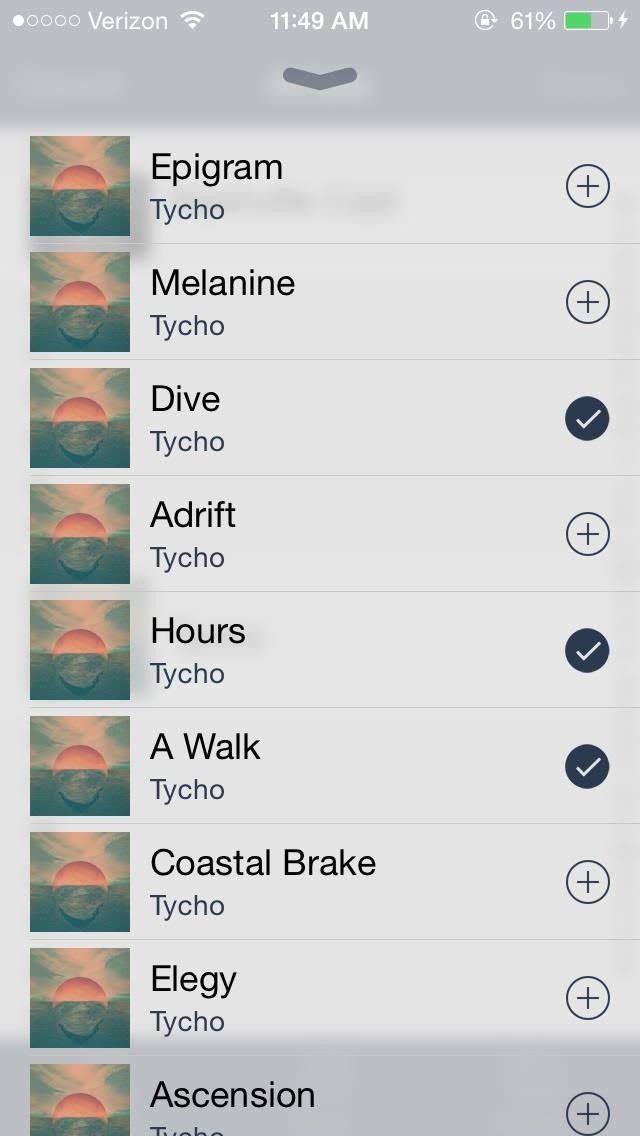Add Ascension with its plus icon
This screenshot has height=1136, width=640.
point(588,1112)
